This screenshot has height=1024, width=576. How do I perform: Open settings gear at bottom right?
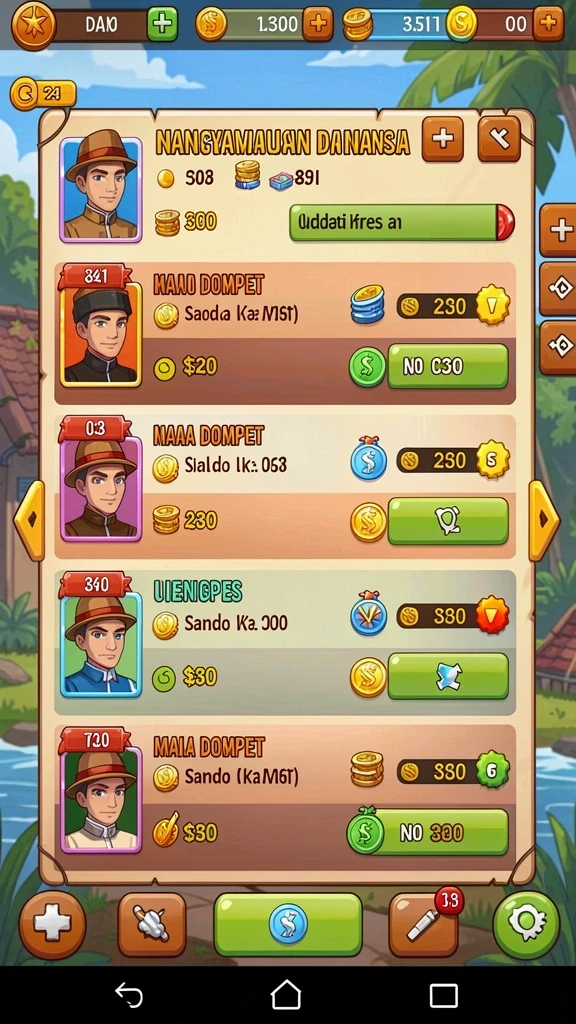526,925
